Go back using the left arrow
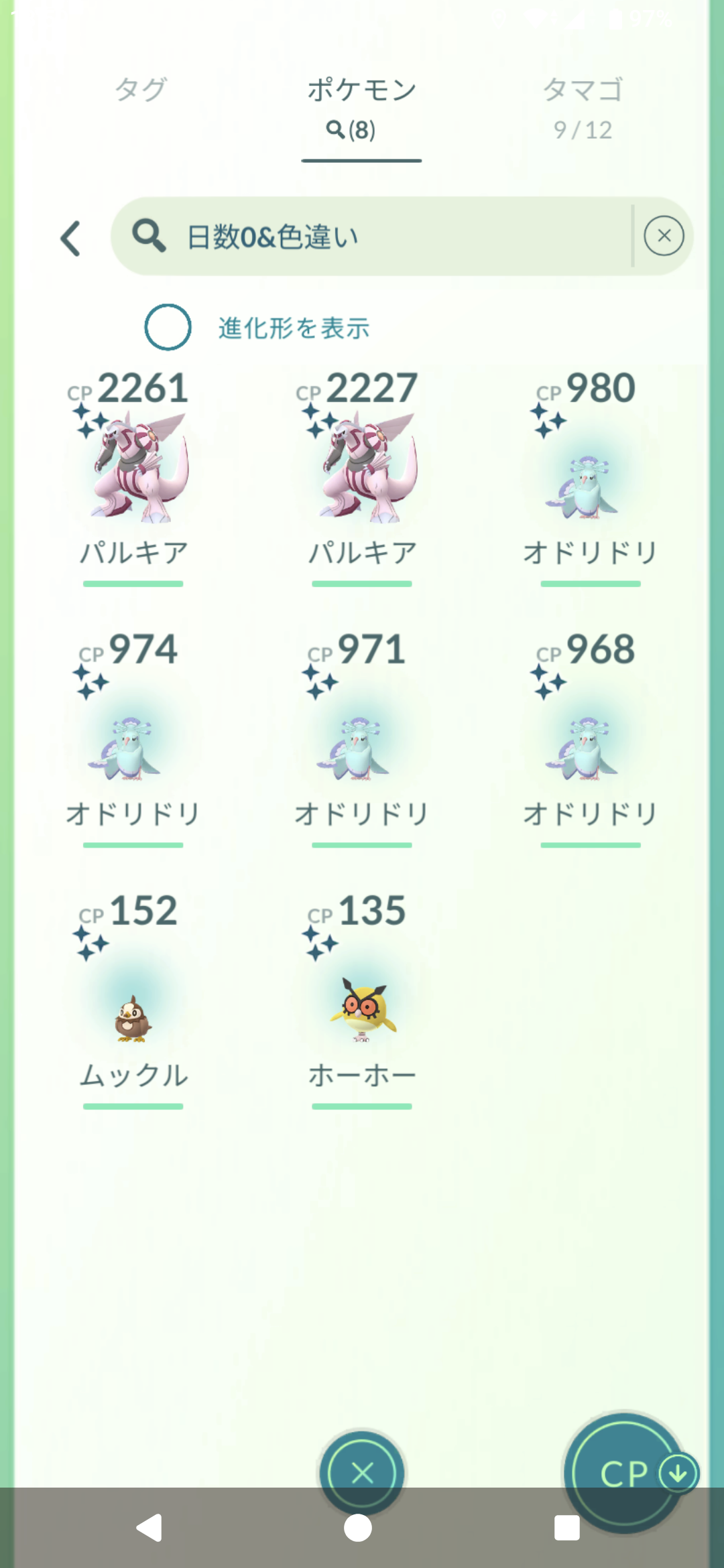The height and width of the screenshot is (1568, 724). click(71, 238)
